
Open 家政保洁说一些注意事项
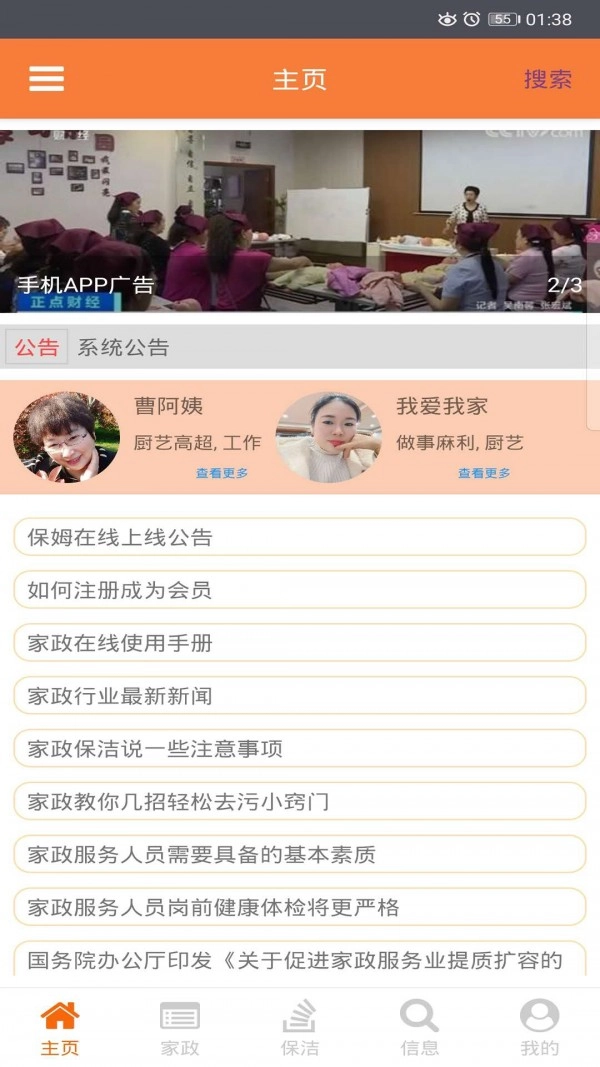point(300,749)
